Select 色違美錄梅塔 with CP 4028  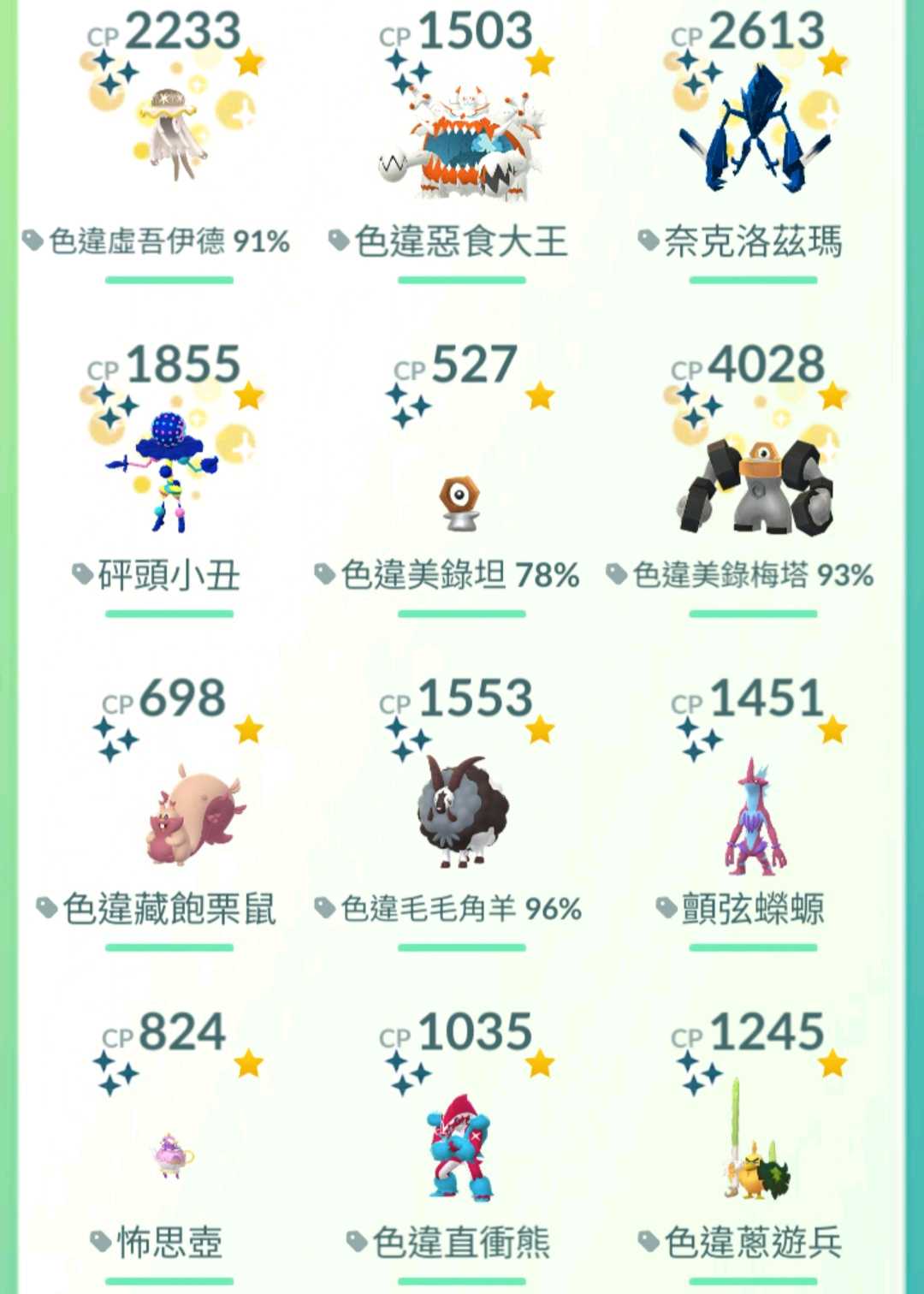point(754,484)
